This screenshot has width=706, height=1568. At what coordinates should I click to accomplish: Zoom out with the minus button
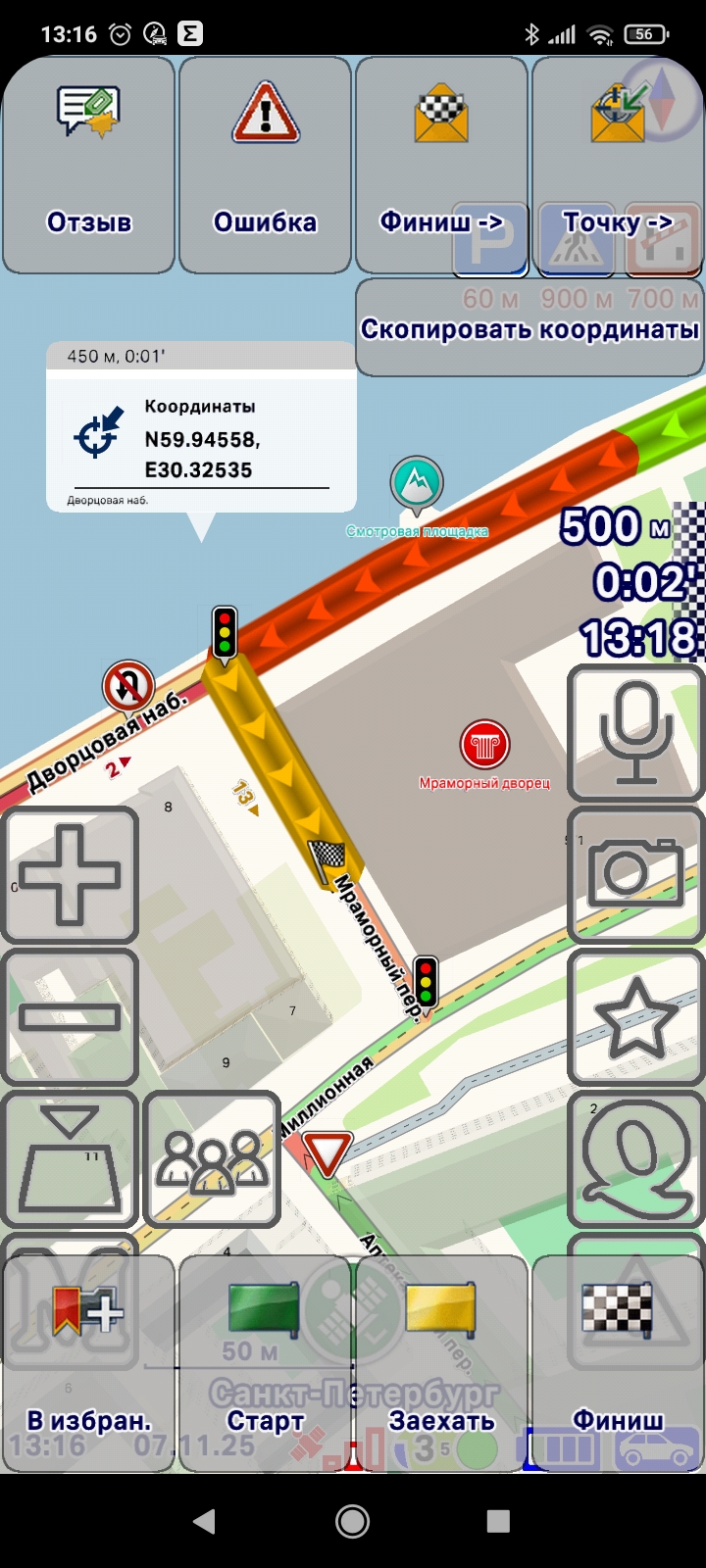[x=70, y=1017]
